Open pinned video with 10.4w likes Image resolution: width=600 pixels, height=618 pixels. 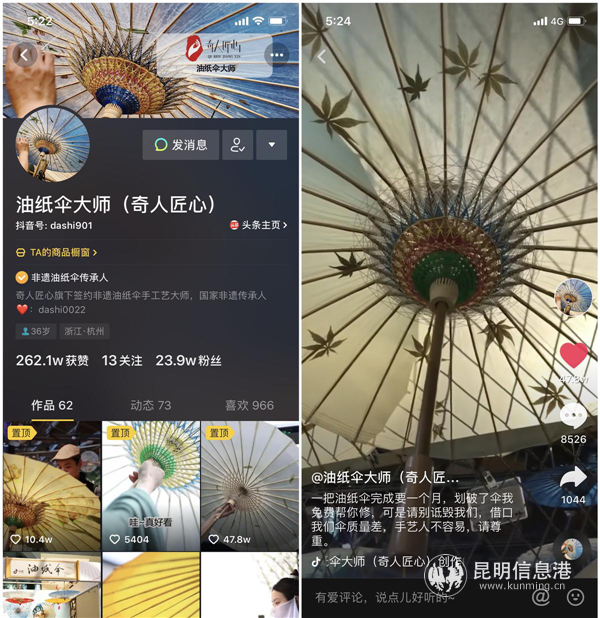pyautogui.click(x=51, y=485)
